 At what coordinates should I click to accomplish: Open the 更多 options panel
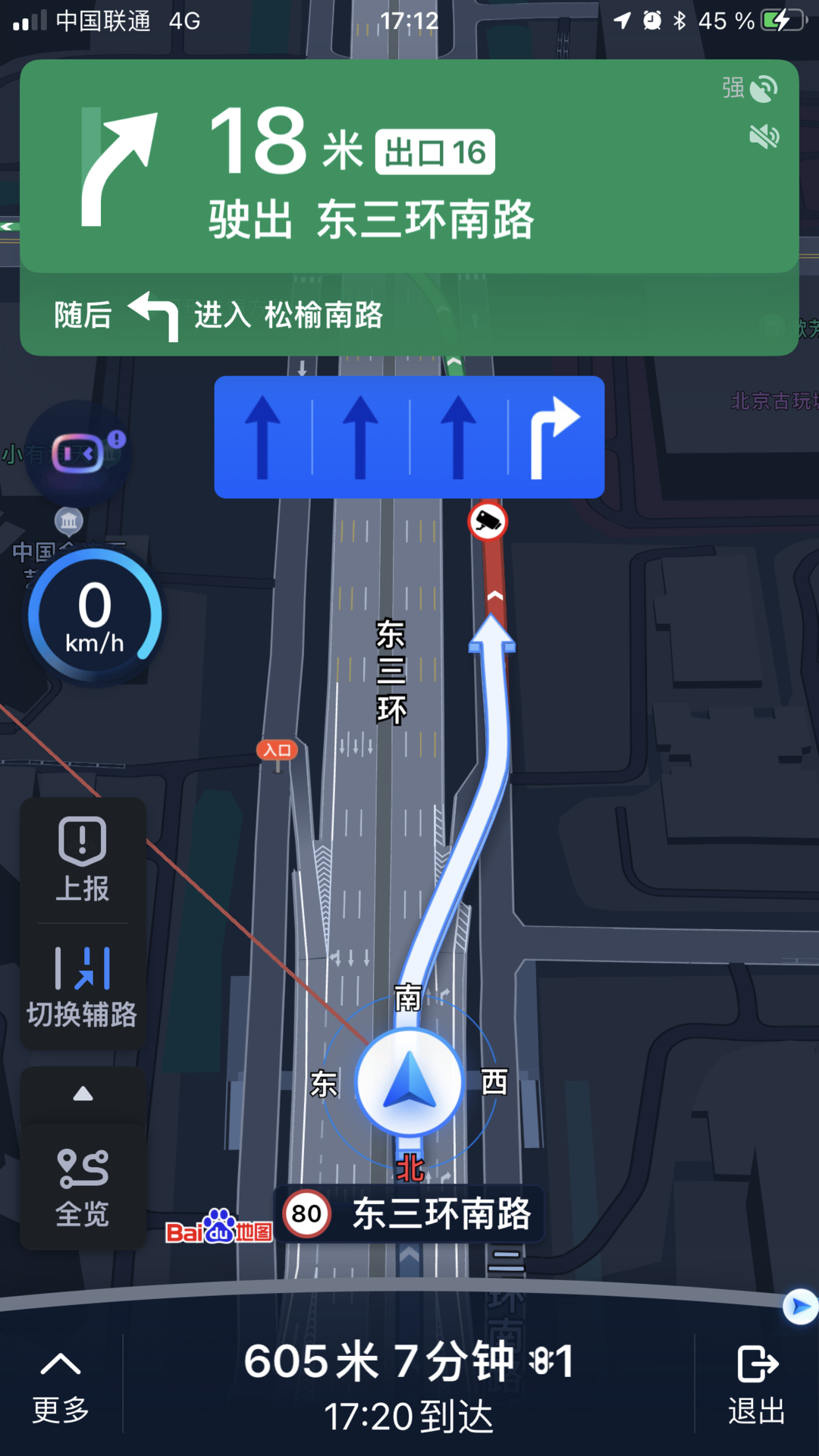[61, 1385]
